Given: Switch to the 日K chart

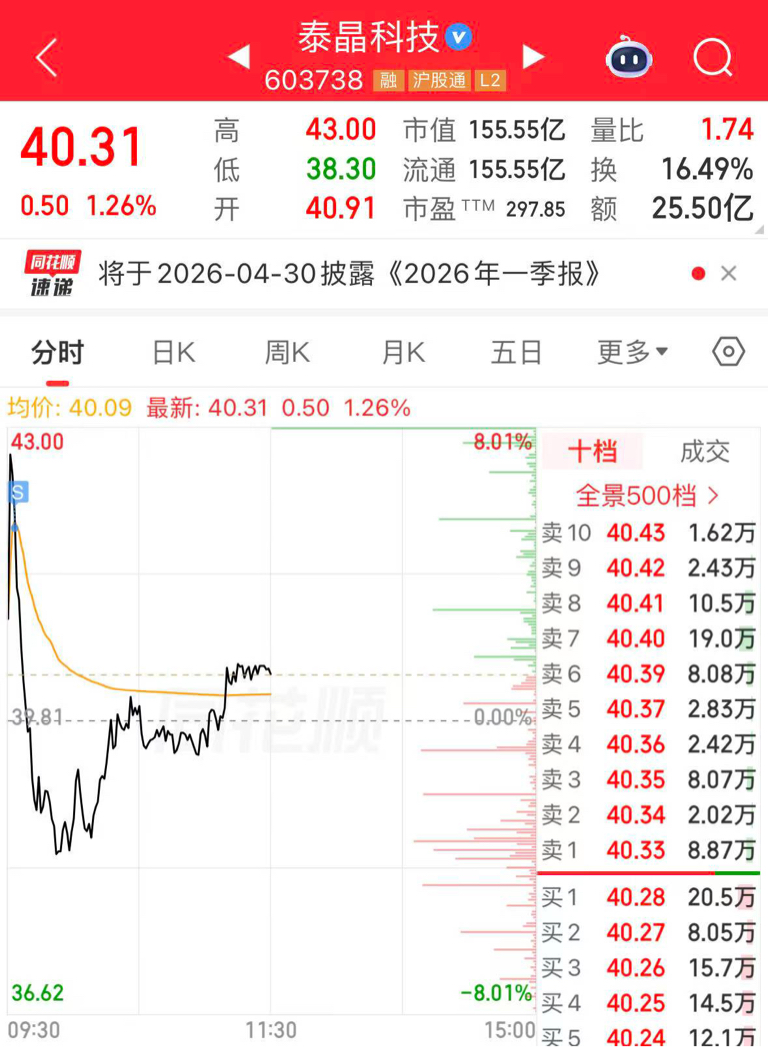Looking at the screenshot, I should click(174, 352).
